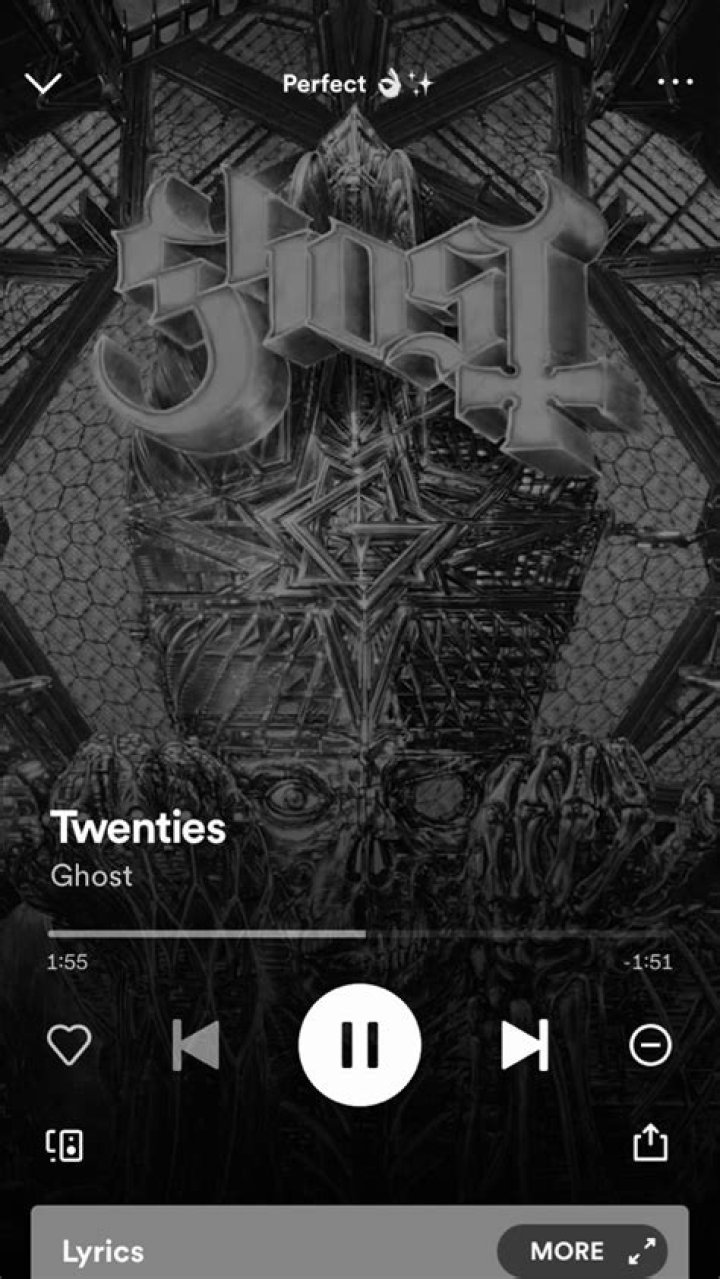Tap the MORE button on Lyrics
This screenshot has height=1279, width=720.
566,1251
